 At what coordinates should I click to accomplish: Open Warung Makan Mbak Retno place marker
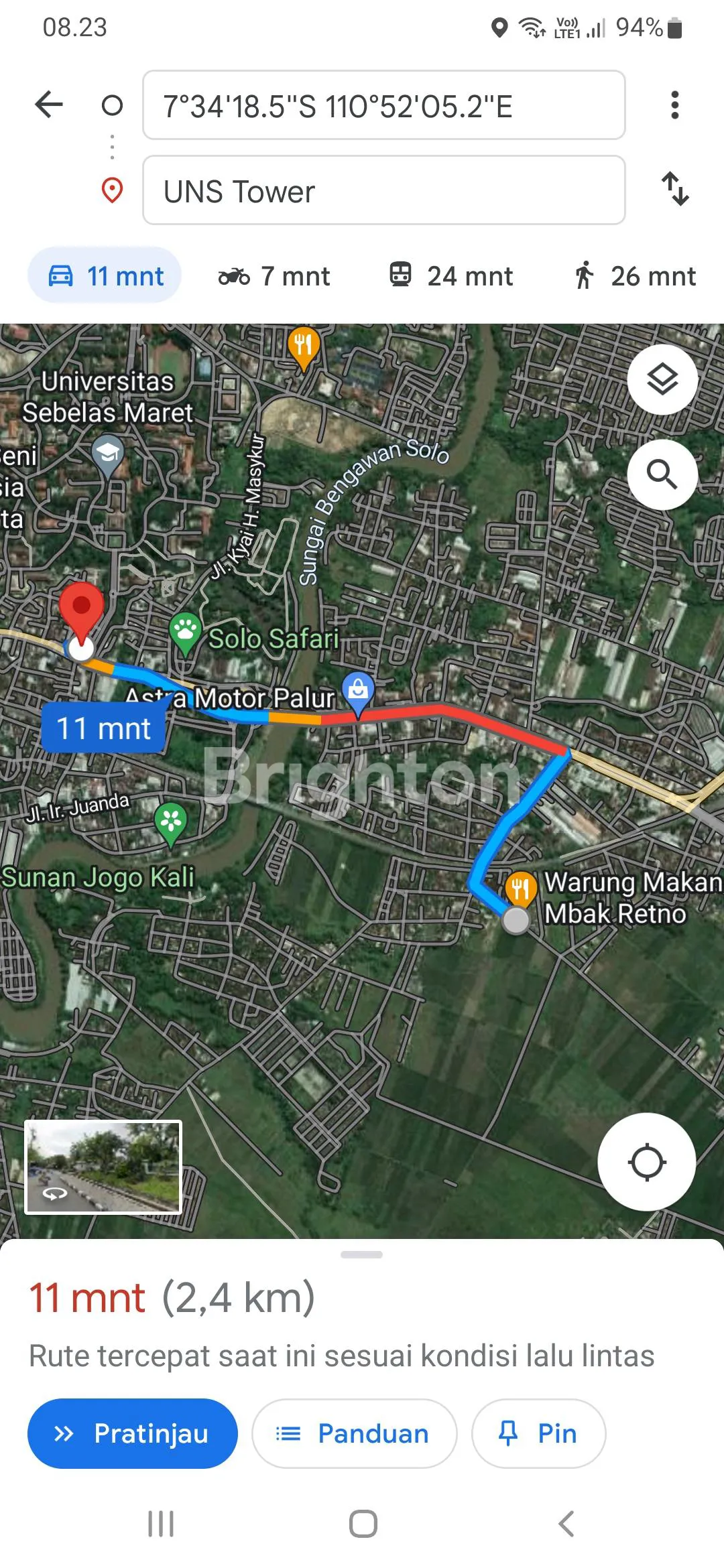(x=520, y=889)
